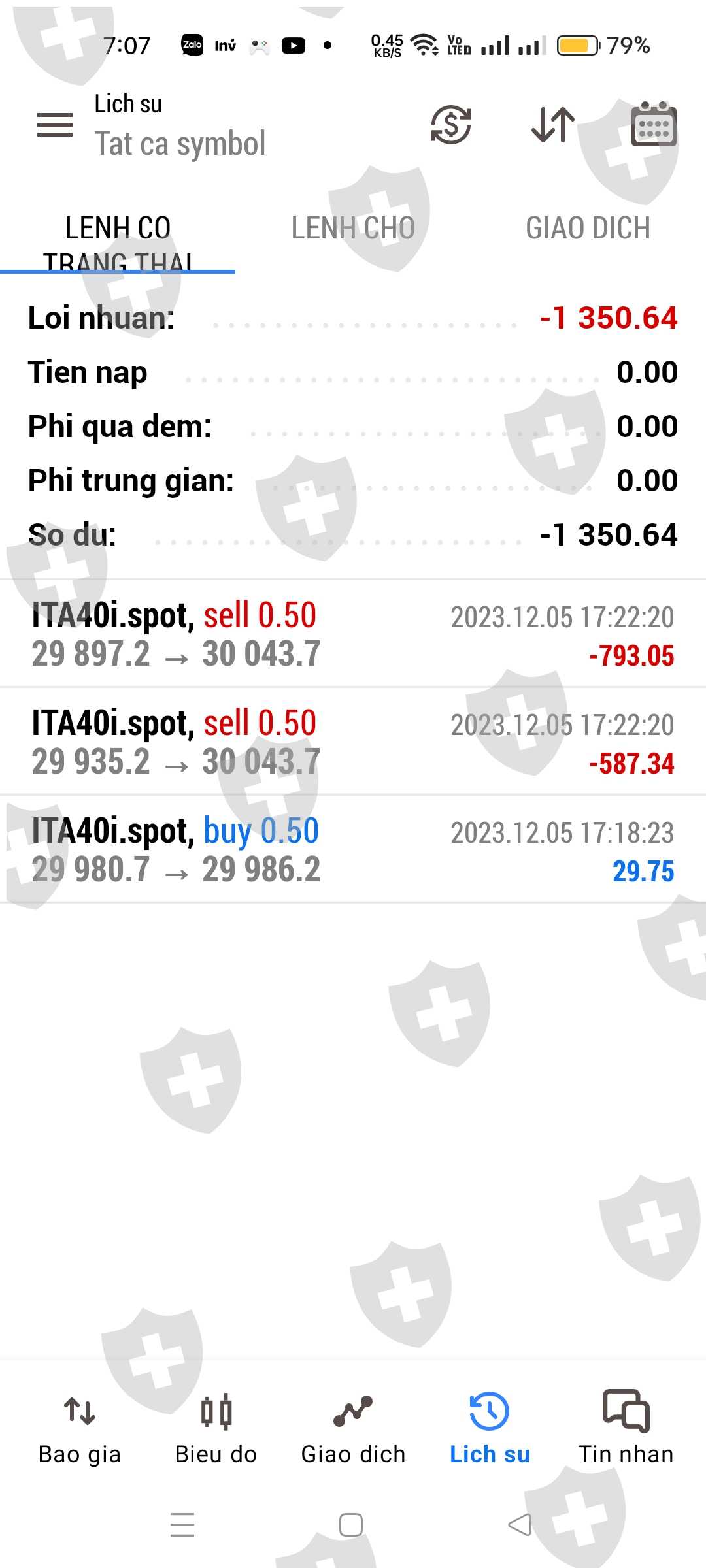706x1568 pixels.
Task: Open the symbol filter dollar icon
Action: click(450, 124)
